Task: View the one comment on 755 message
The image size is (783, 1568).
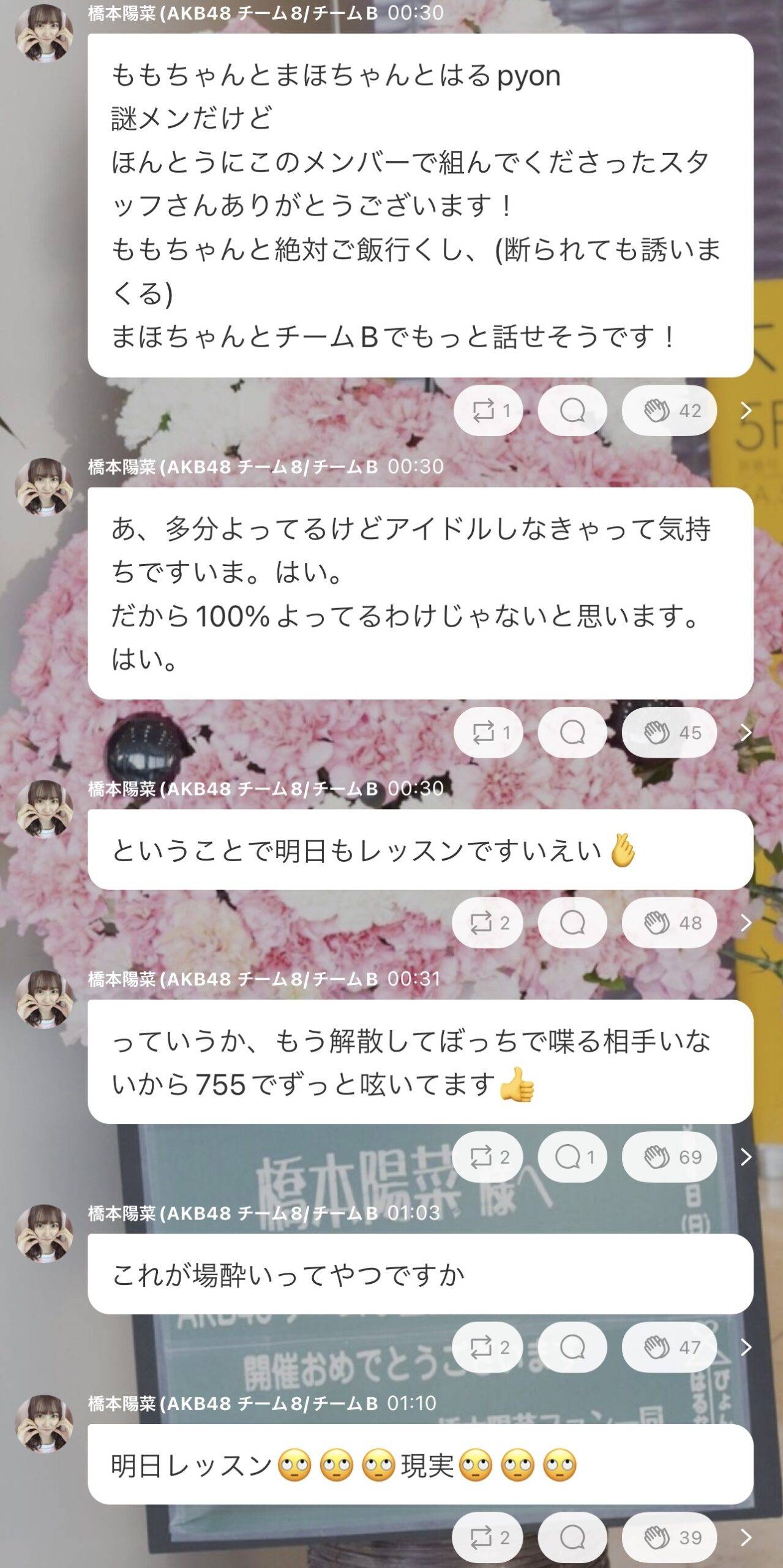Action: click(x=572, y=1157)
